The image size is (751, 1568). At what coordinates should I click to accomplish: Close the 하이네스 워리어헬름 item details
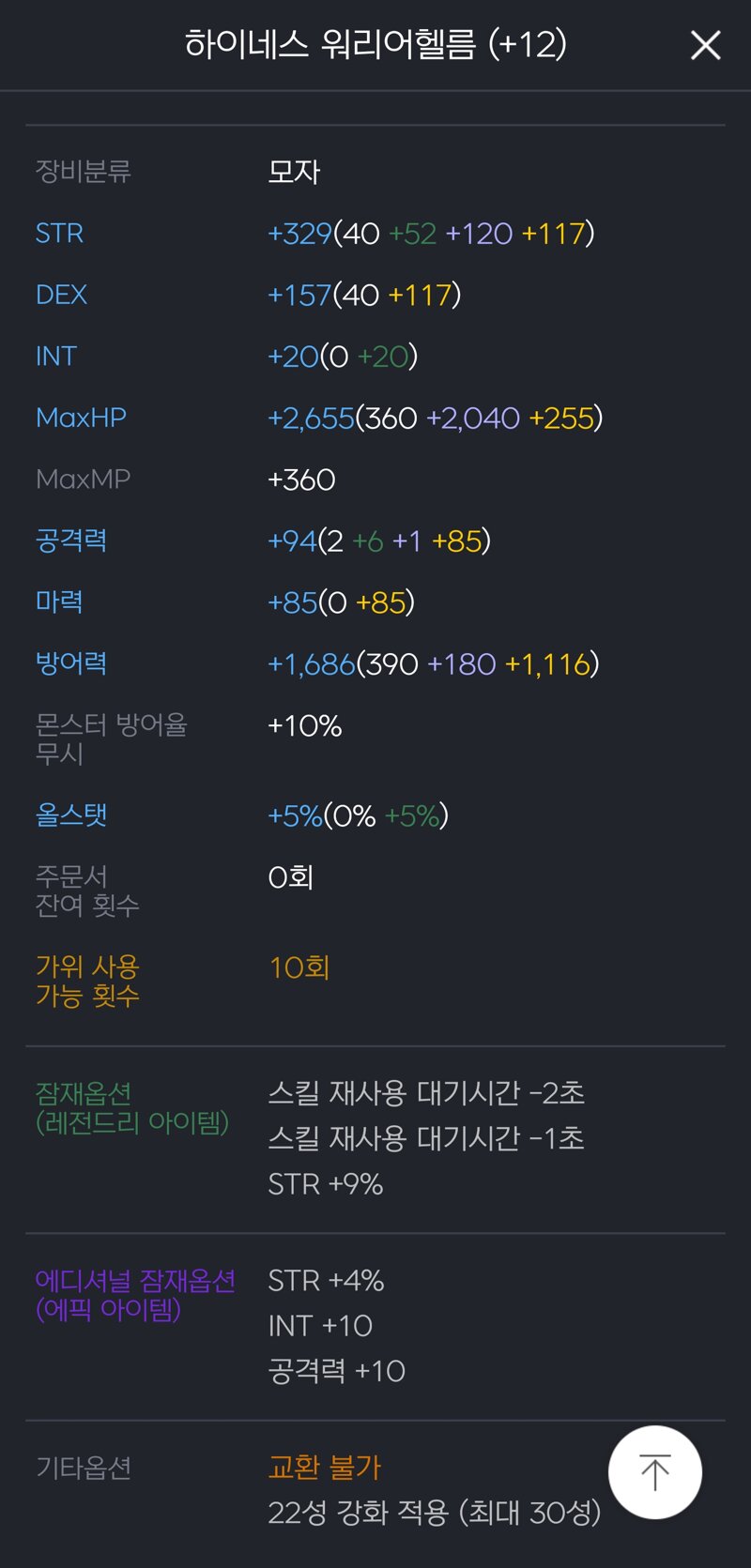(705, 45)
